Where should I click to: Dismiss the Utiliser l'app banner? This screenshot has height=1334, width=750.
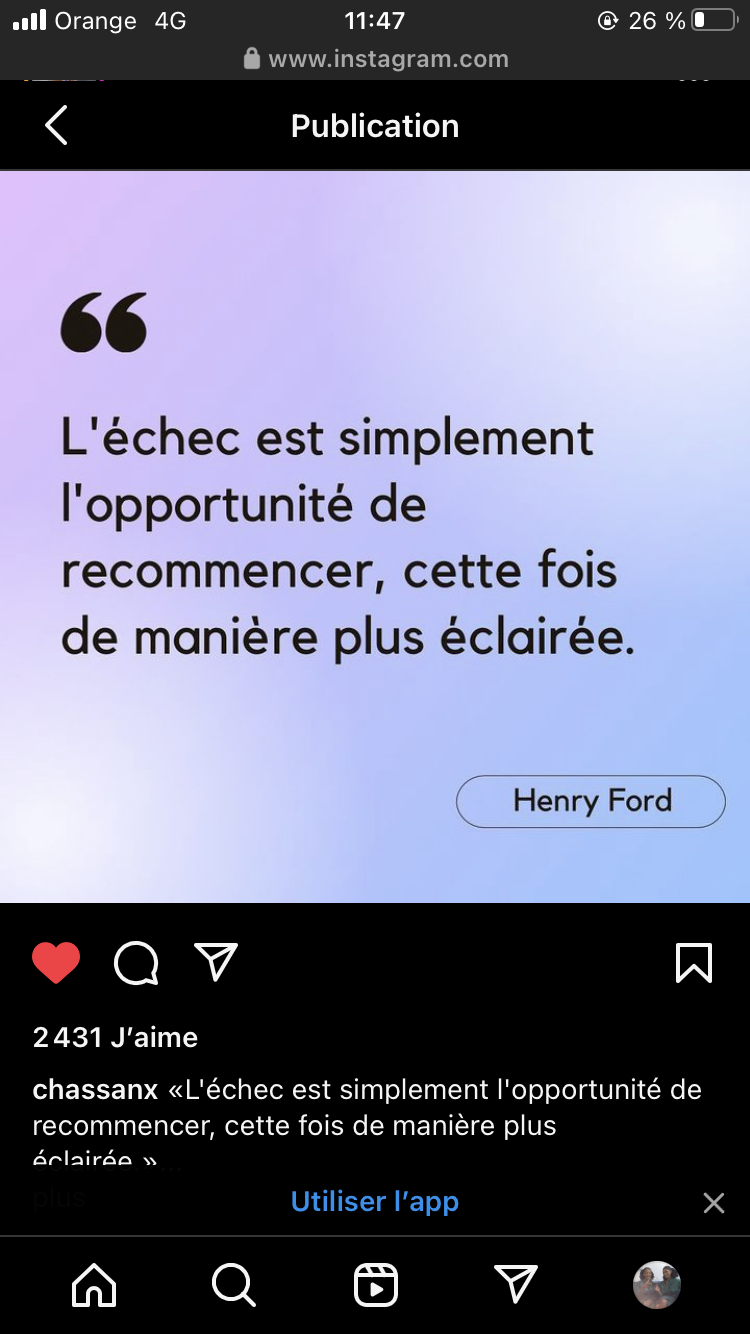pos(713,1202)
